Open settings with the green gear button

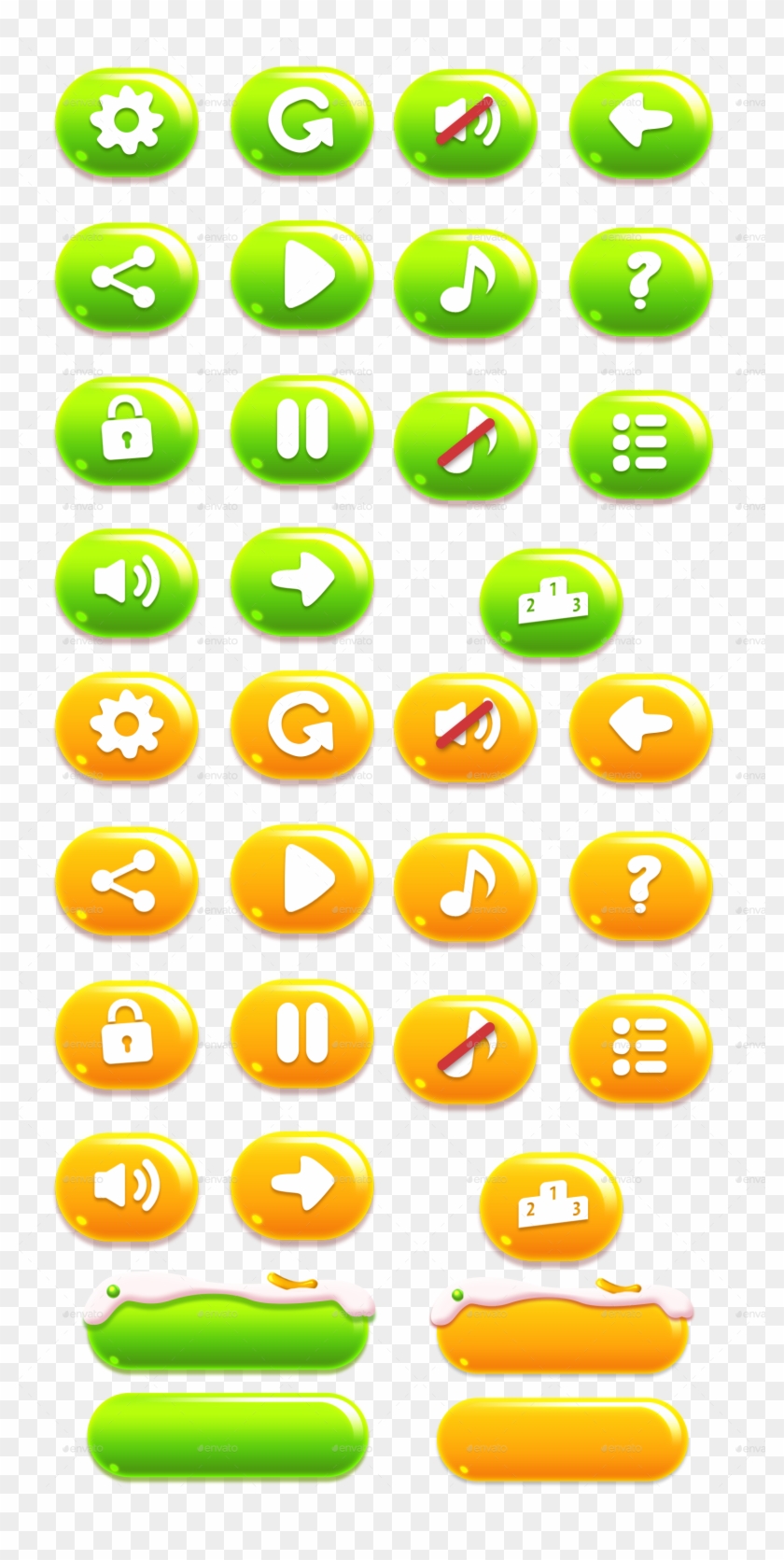[126, 121]
